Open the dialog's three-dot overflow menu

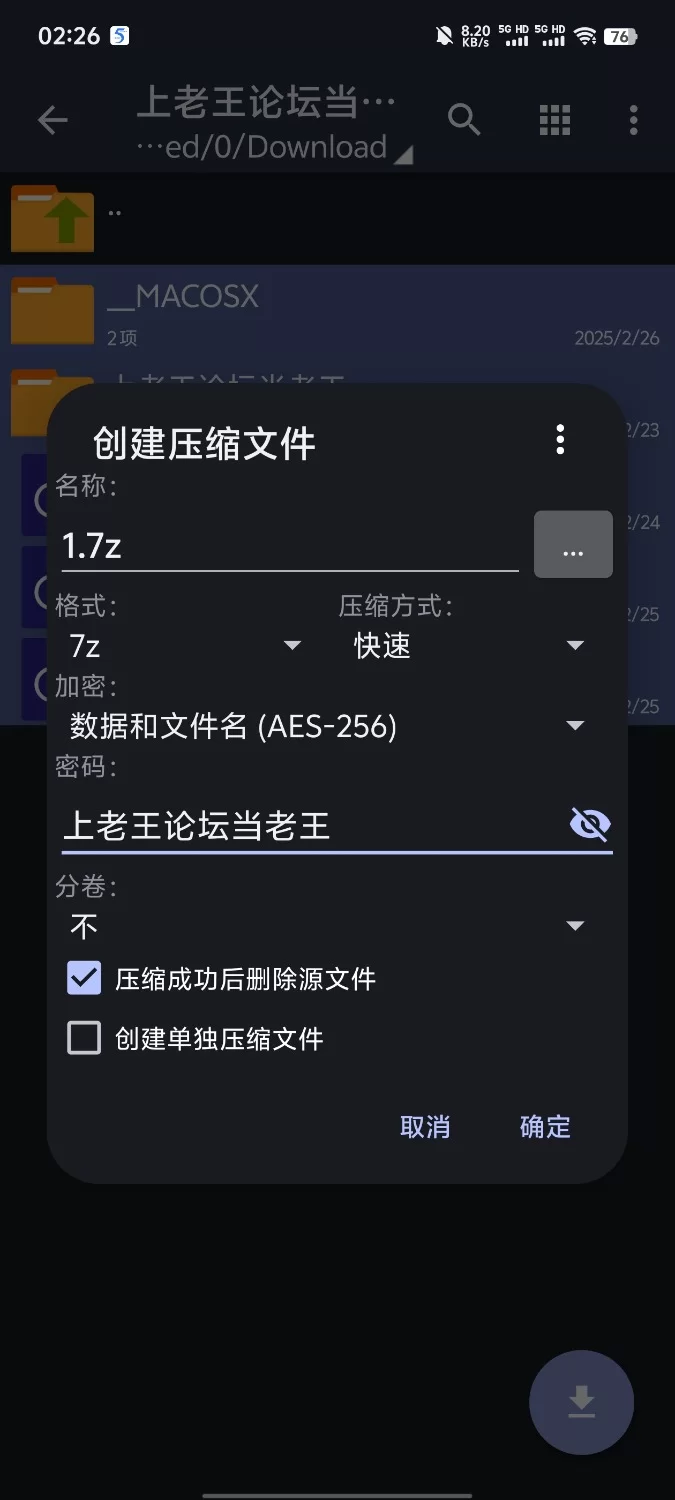pyautogui.click(x=560, y=439)
